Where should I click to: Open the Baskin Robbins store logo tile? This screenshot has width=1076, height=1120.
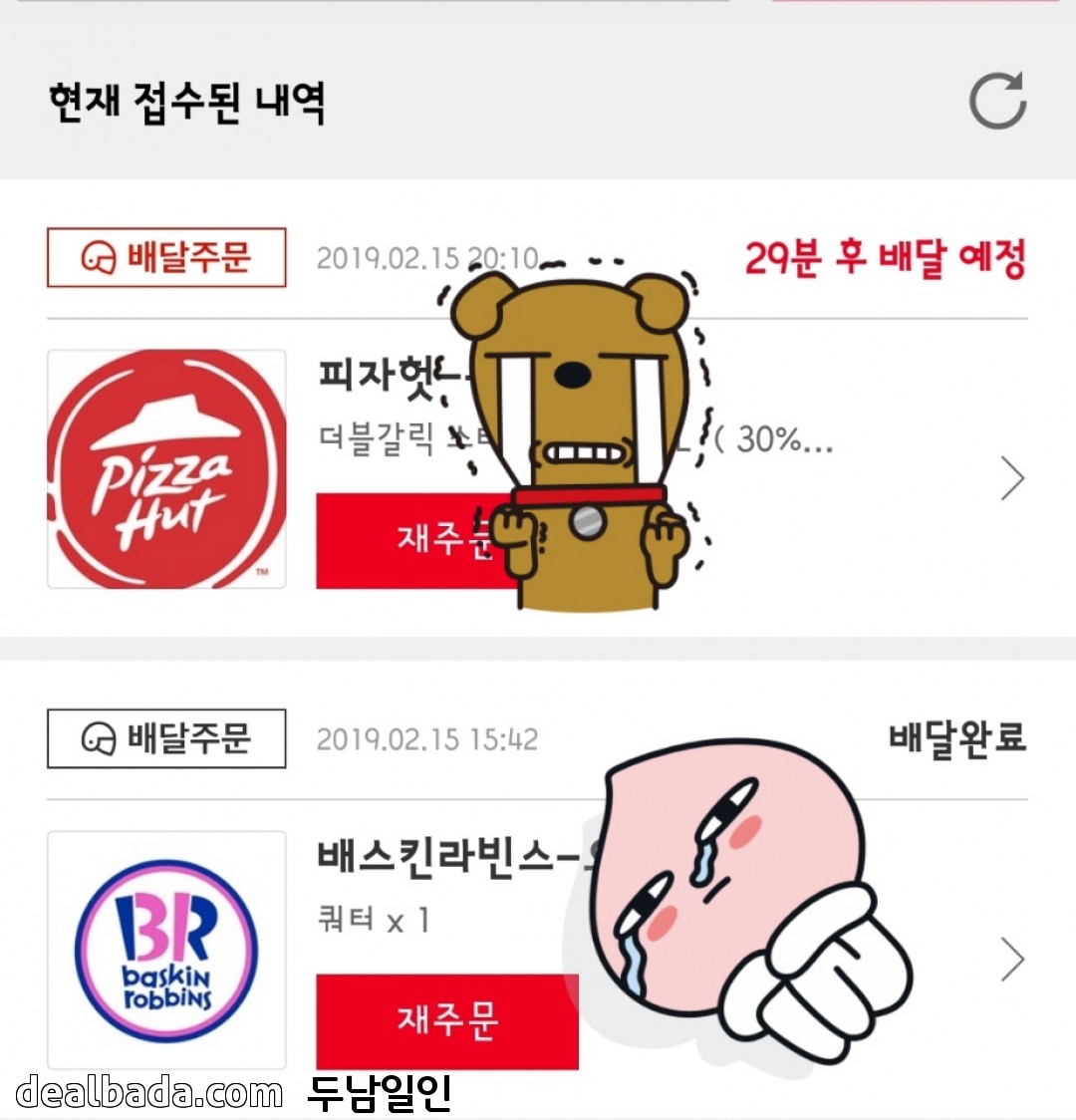166,950
